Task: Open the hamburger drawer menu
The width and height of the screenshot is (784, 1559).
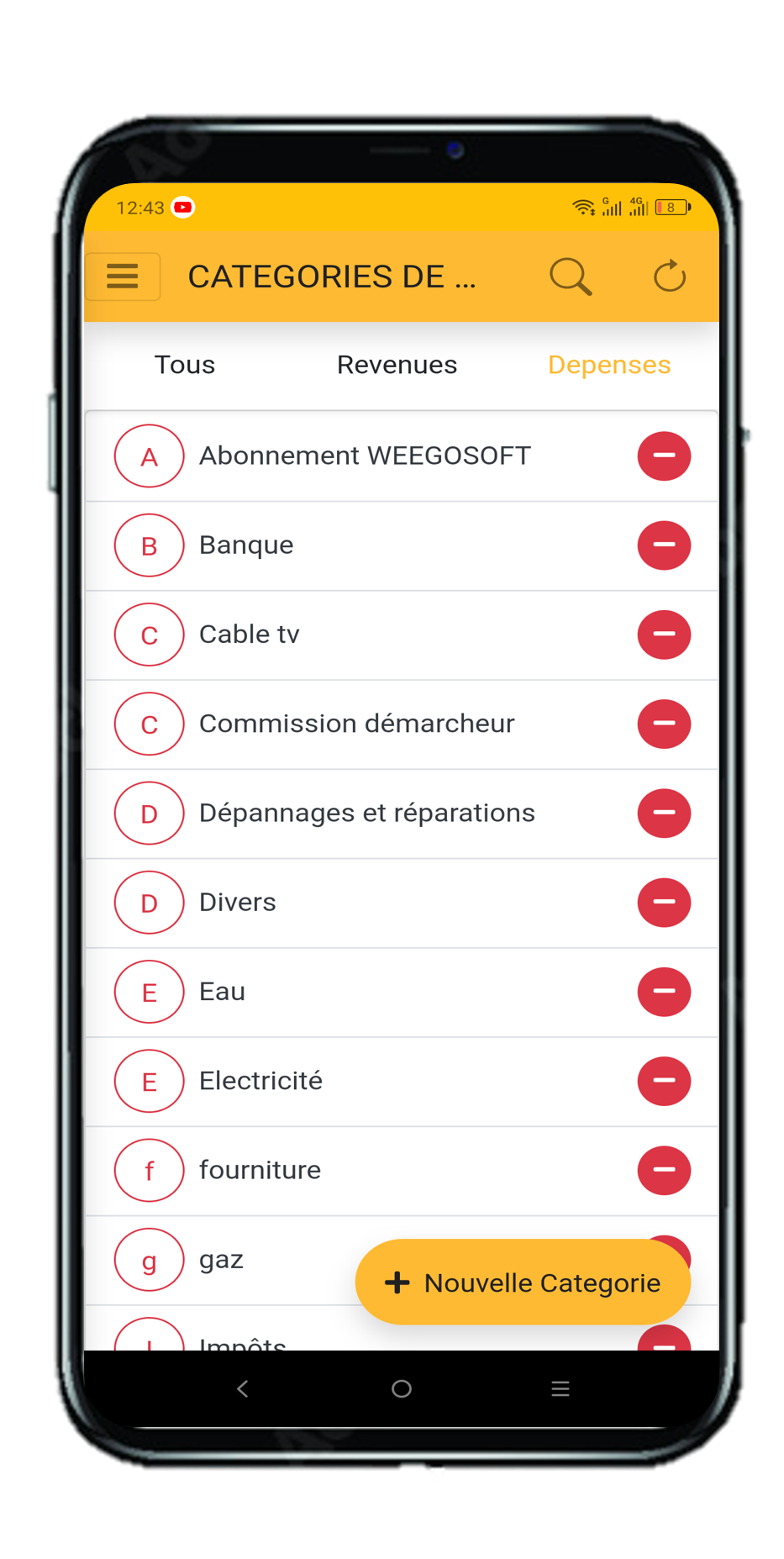Action: point(123,277)
